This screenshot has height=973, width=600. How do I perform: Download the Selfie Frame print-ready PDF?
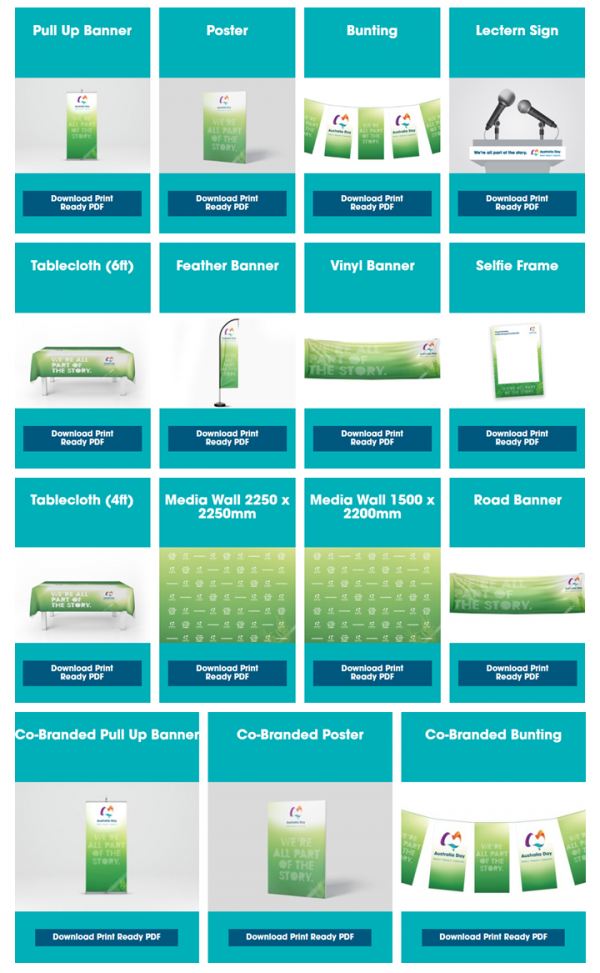point(517,438)
